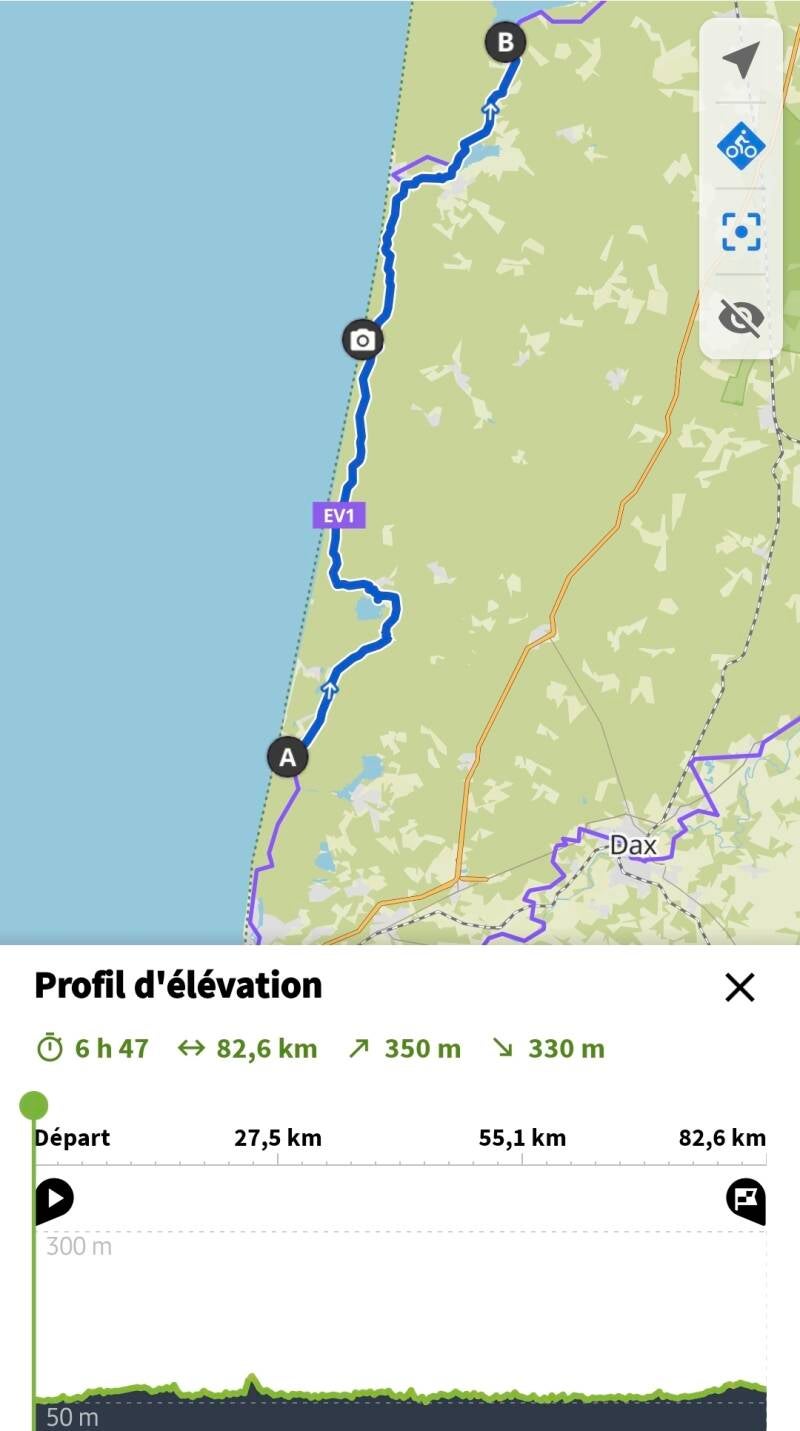The height and width of the screenshot is (1431, 800).
Task: Center the map on my location
Action: point(740,231)
